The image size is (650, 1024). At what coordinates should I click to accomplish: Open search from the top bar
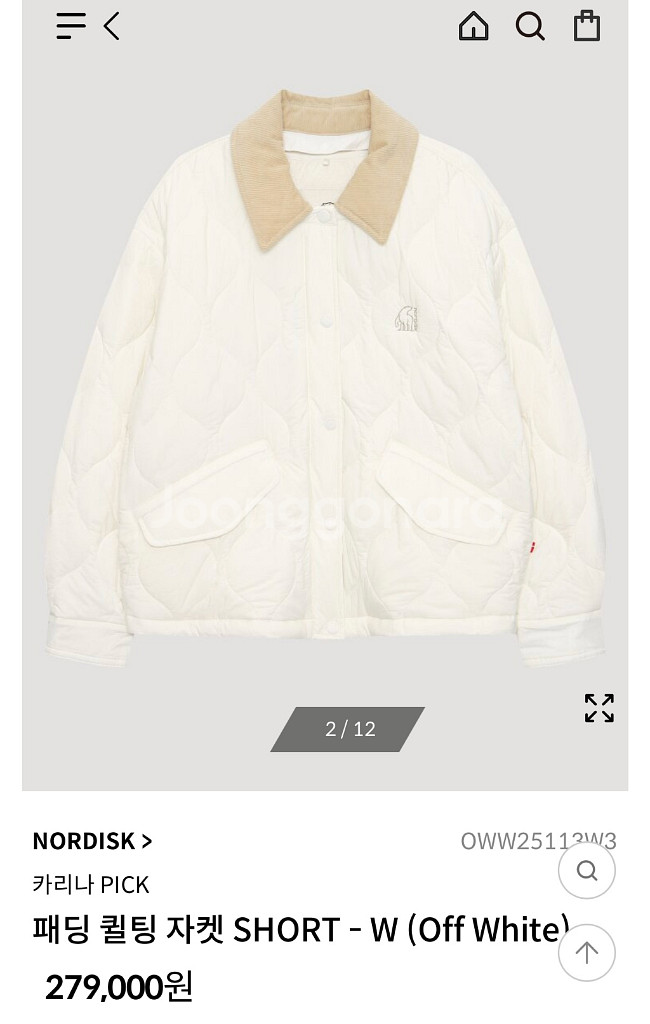(530, 26)
